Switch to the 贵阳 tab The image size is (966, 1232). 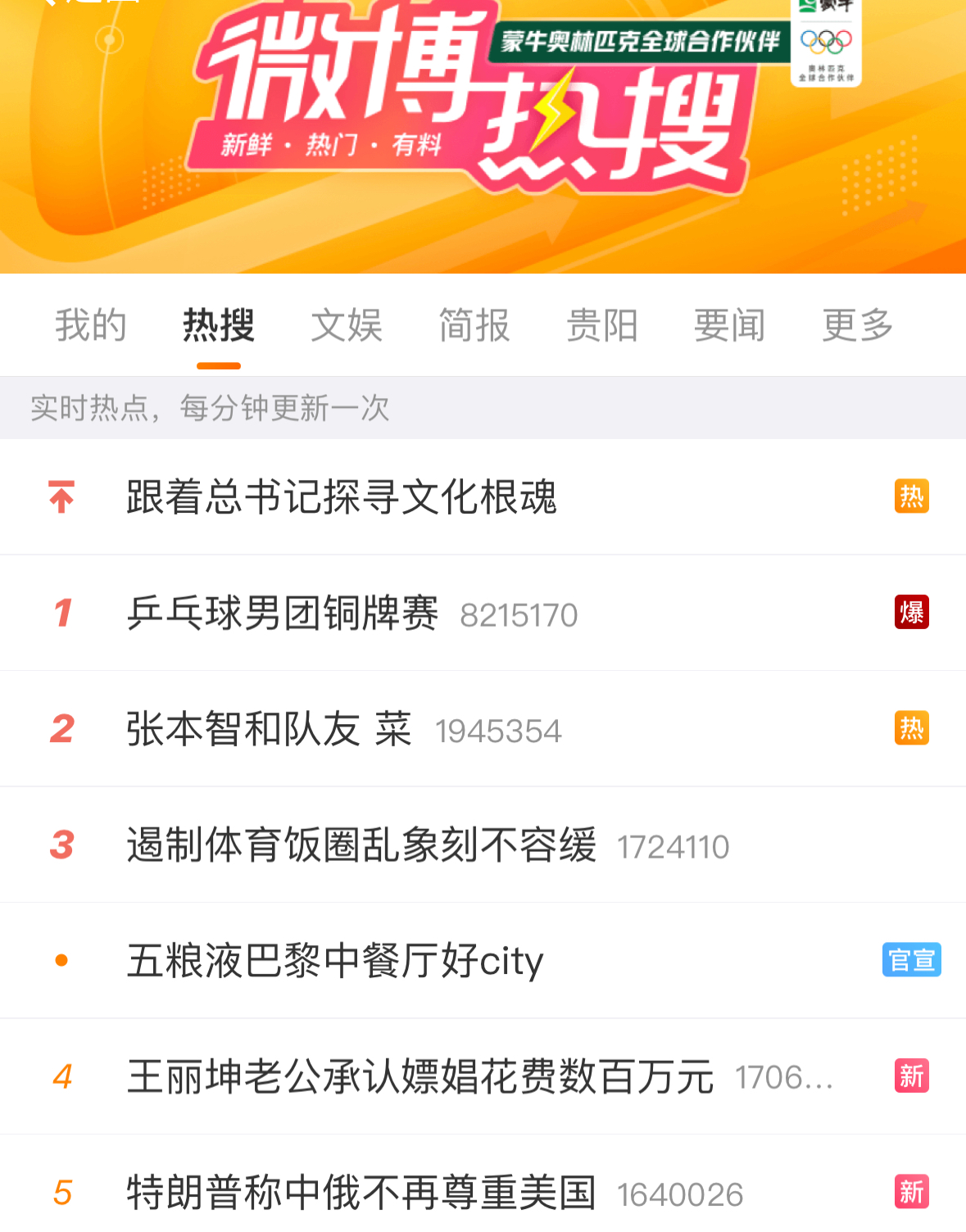602,326
